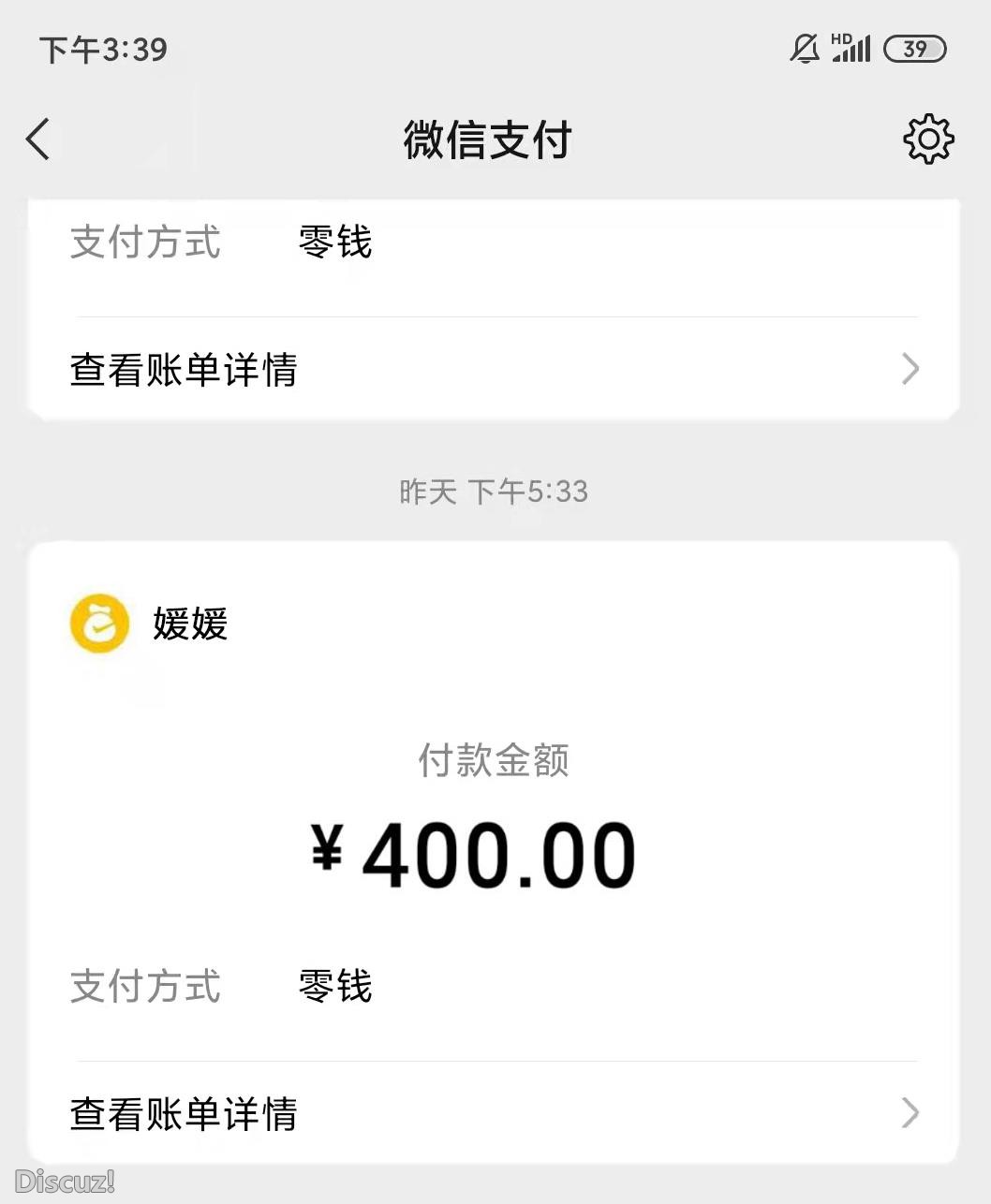
Task: Open WeChat Pay settings via gear icon
Action: [927, 139]
